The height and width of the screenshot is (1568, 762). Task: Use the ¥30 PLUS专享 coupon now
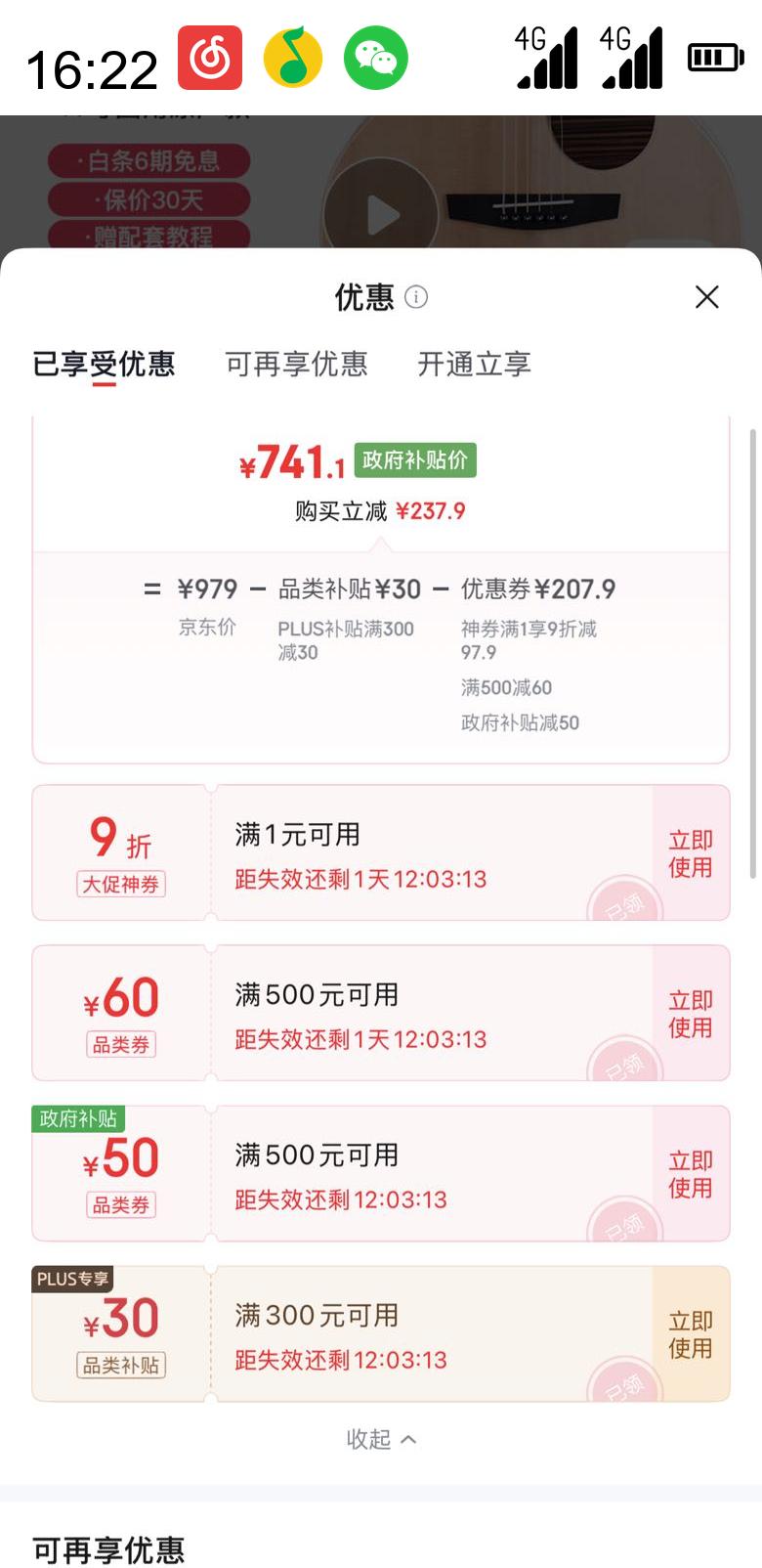coord(691,1334)
